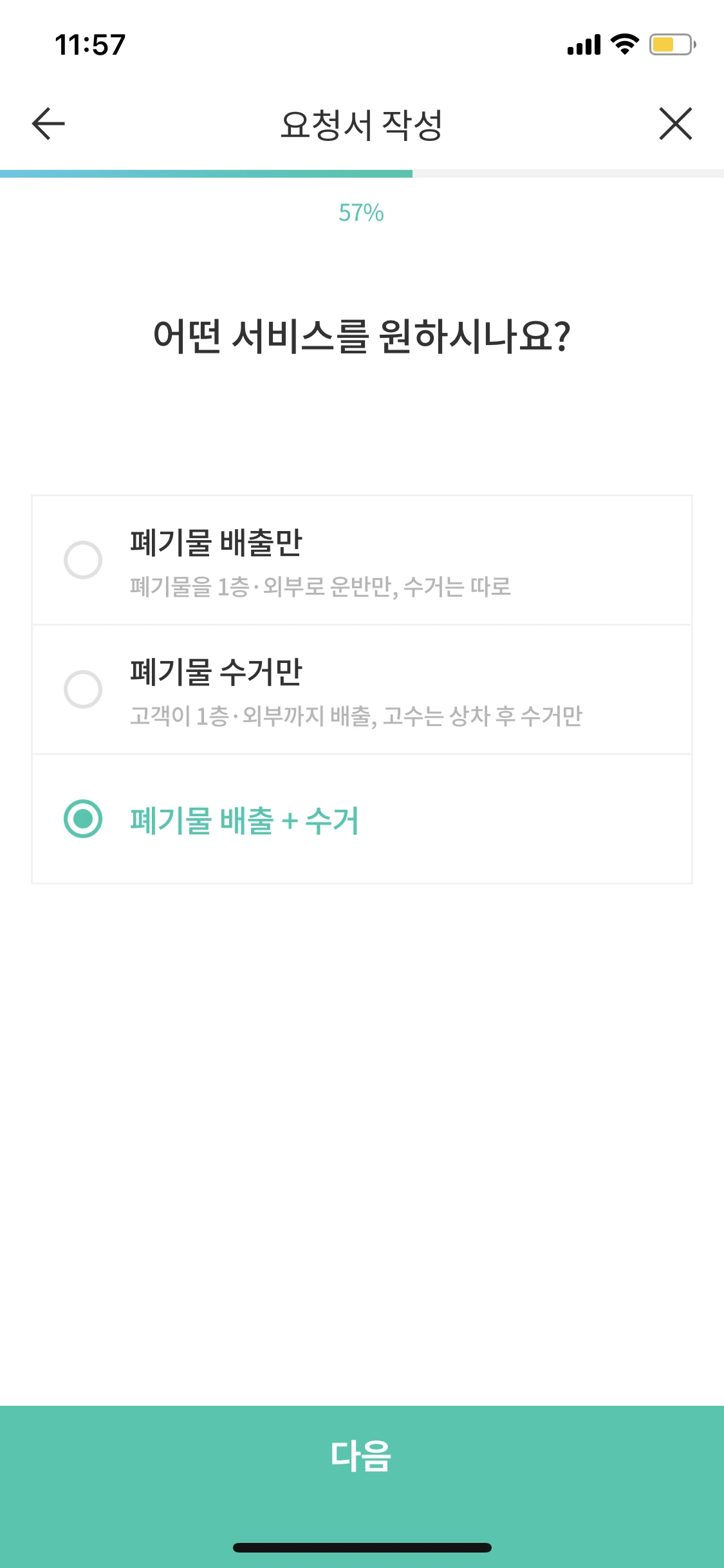Tap the home indicator bar at bottom
Screen dimensions: 724x1568
(x=362, y=1548)
